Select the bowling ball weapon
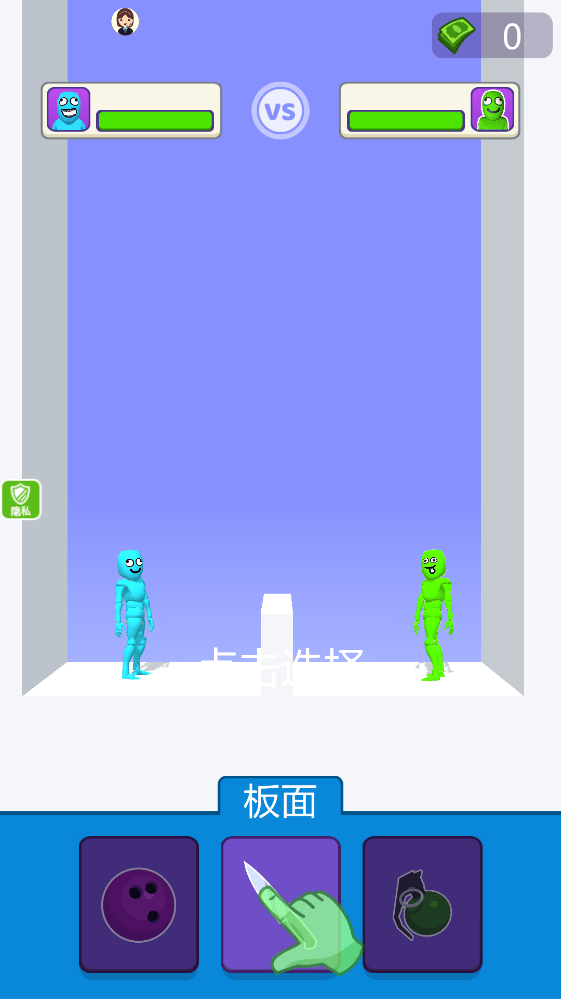Screen dimensions: 561x999 pos(139,903)
